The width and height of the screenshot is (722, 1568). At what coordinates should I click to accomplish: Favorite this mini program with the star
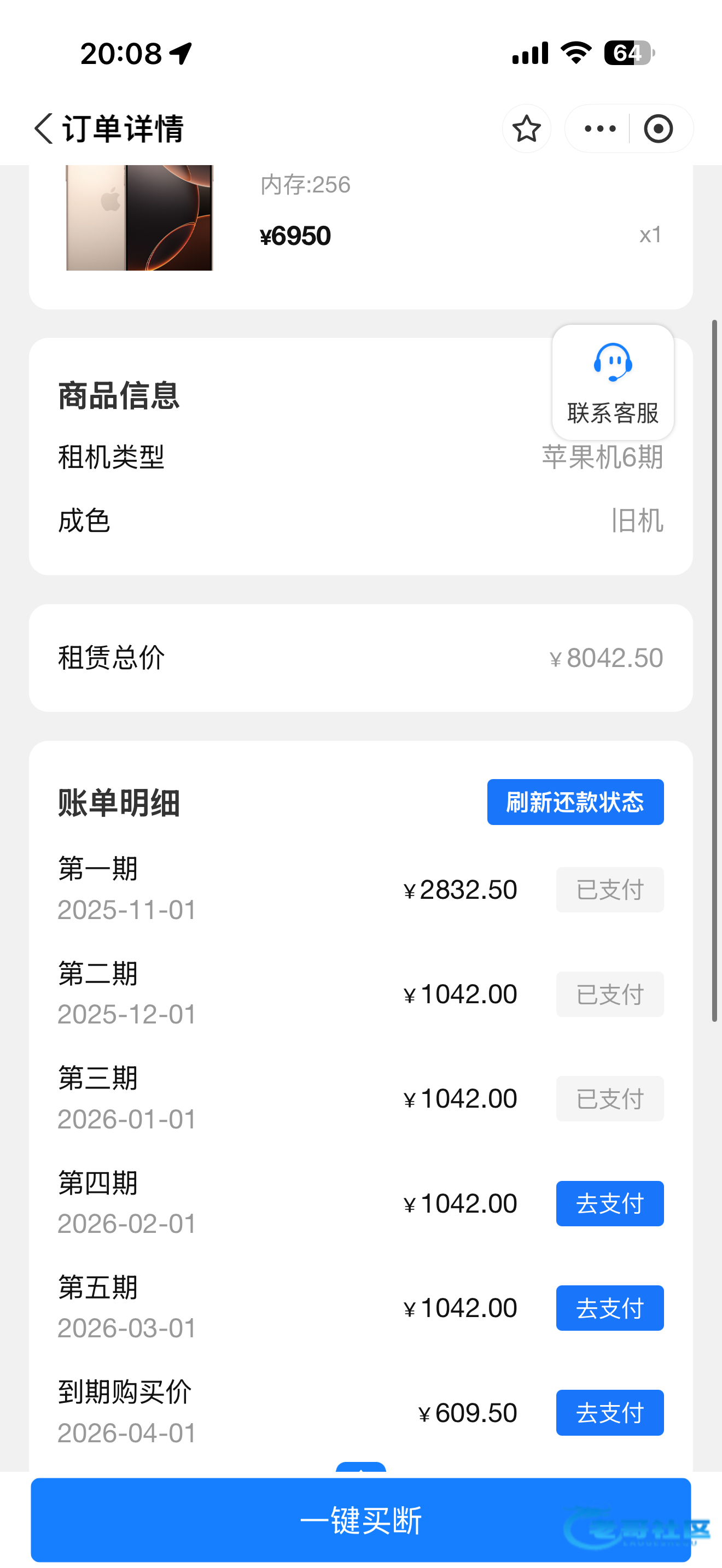click(x=527, y=128)
